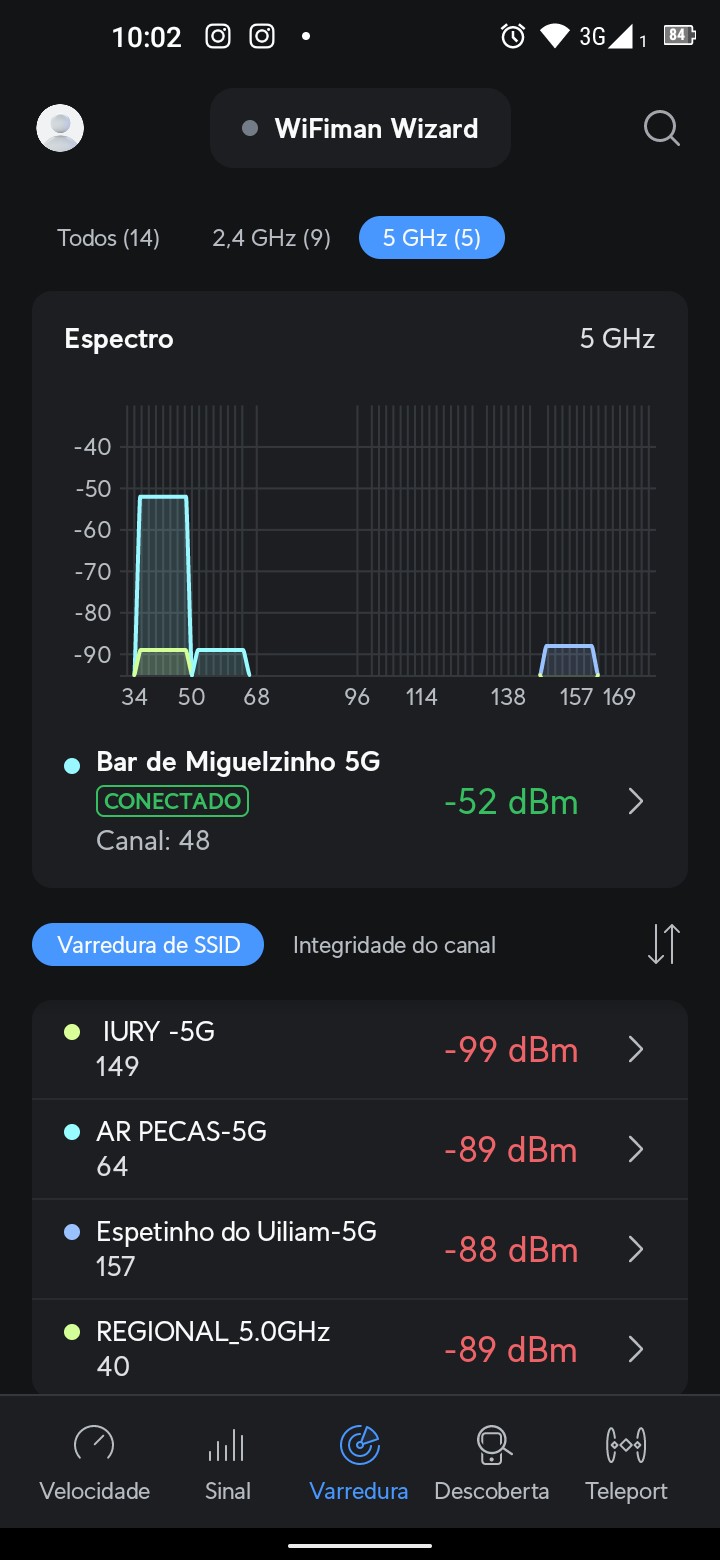View AR PECAS-5G network details
Screen dimensions: 720x1560
[360, 1149]
